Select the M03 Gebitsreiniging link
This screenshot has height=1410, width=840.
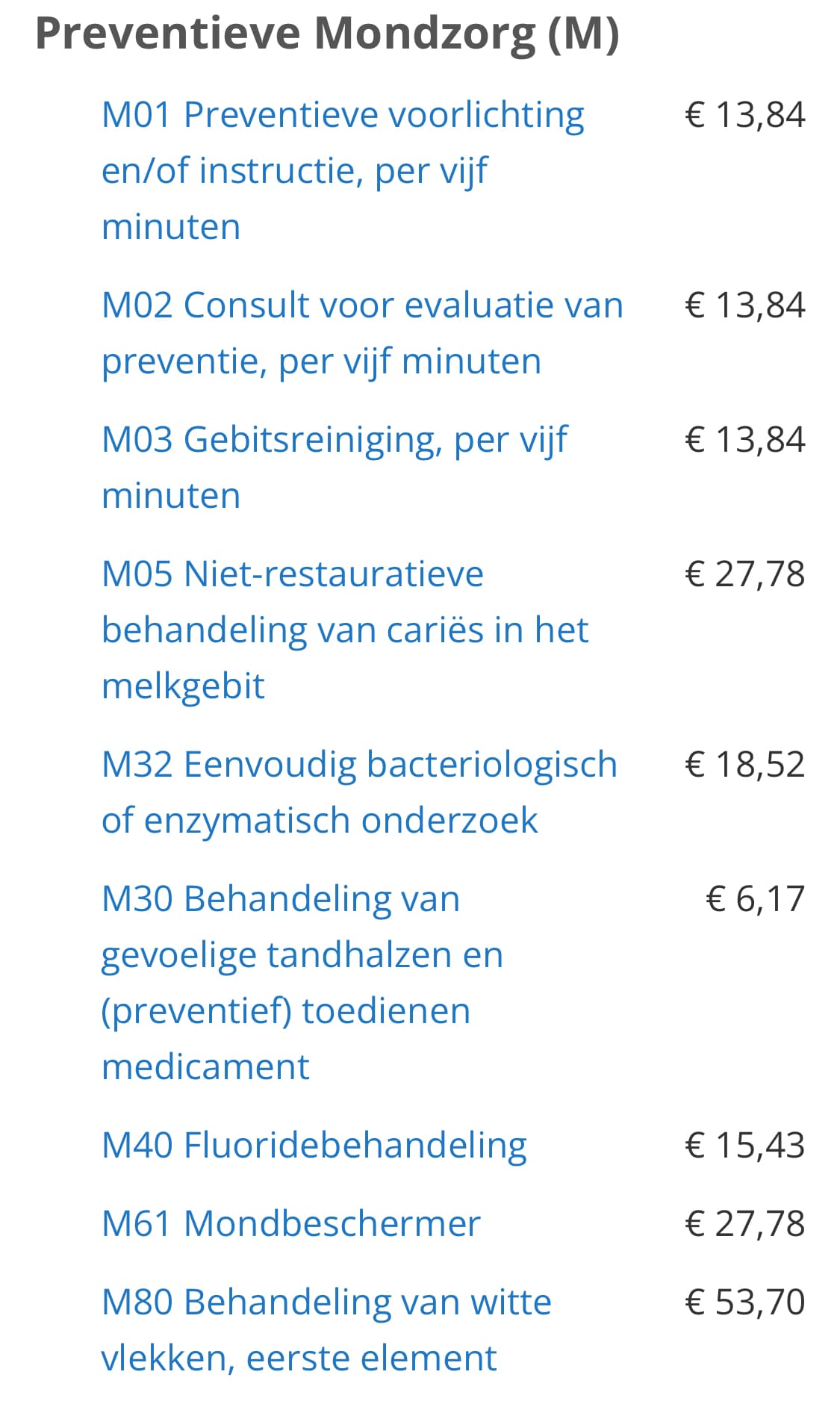[335, 468]
